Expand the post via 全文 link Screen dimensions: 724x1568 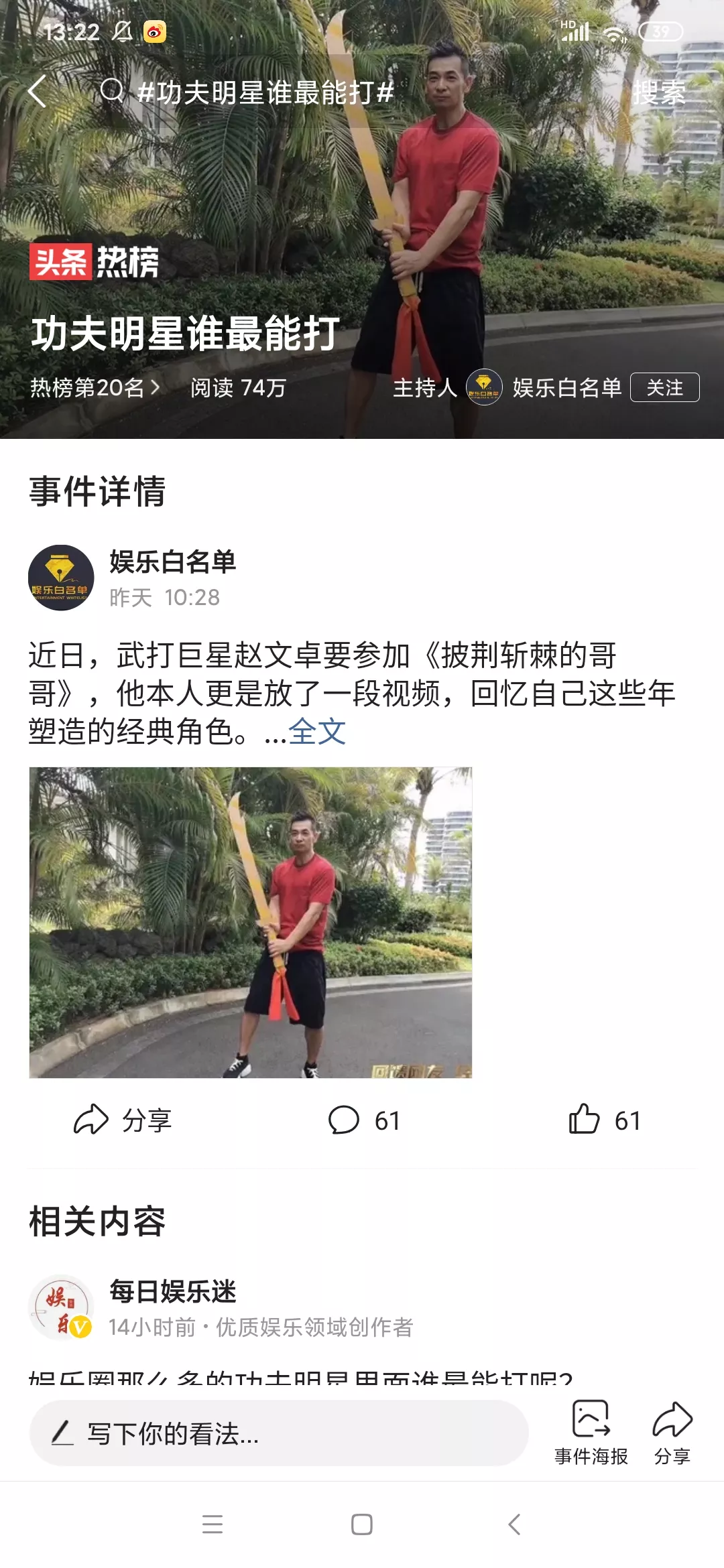click(317, 731)
